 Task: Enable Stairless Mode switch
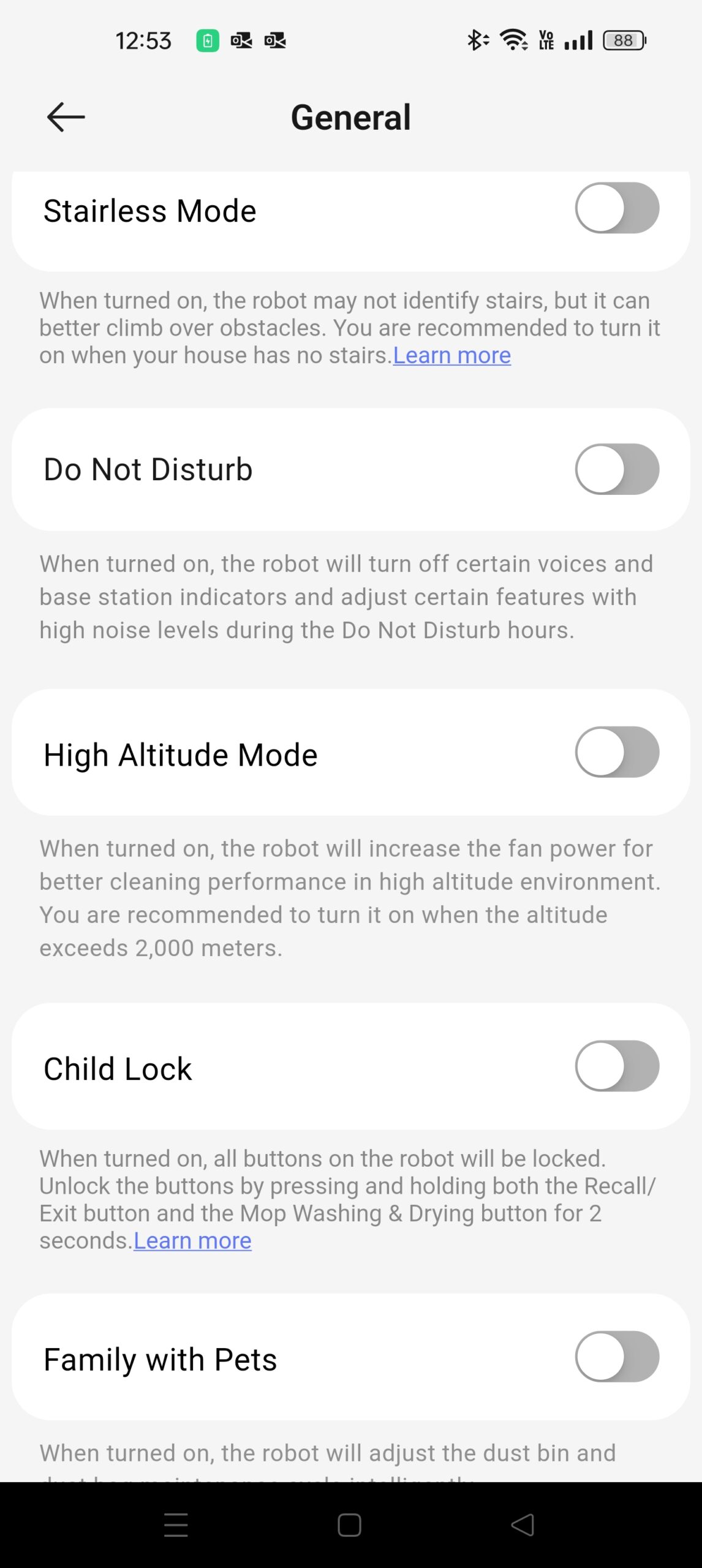(616, 208)
